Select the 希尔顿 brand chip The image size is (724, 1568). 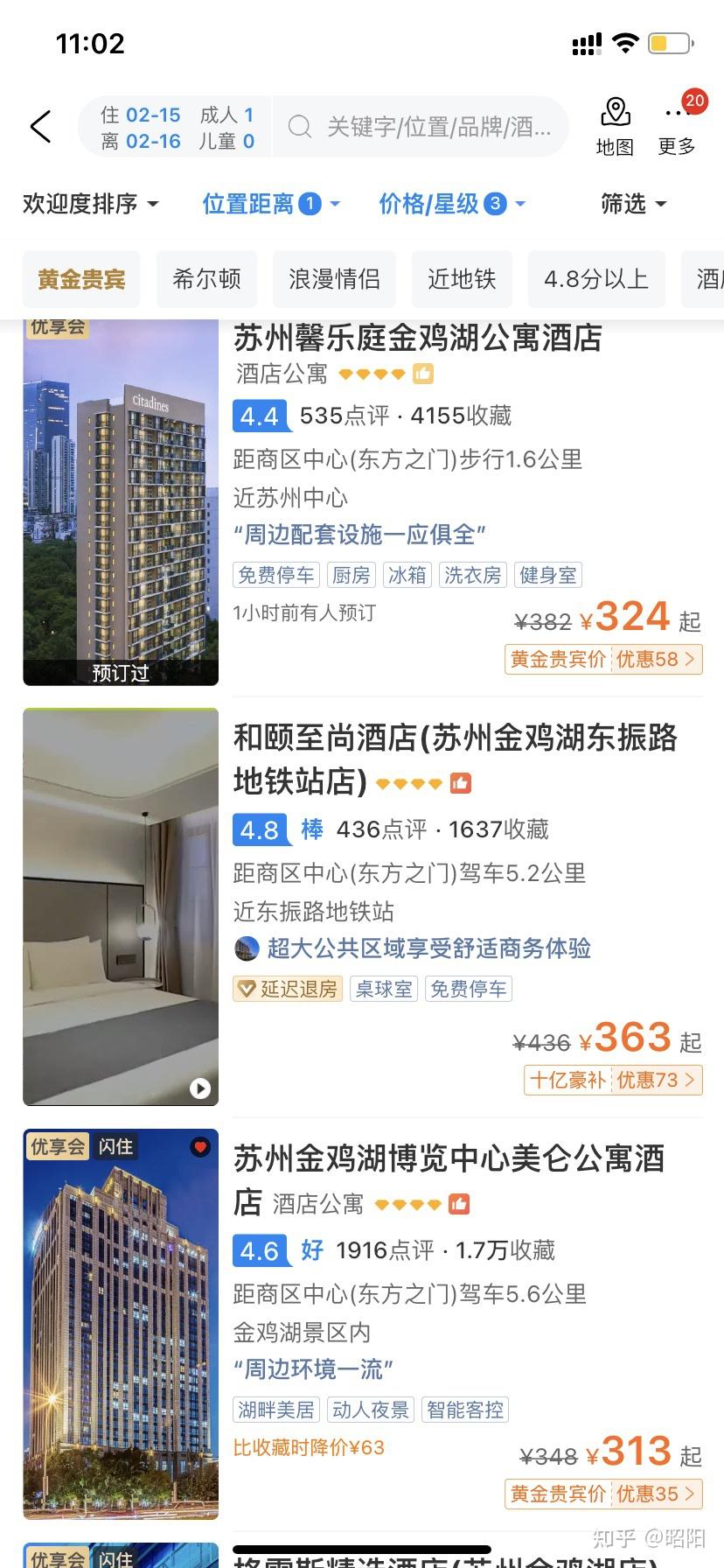click(x=206, y=279)
